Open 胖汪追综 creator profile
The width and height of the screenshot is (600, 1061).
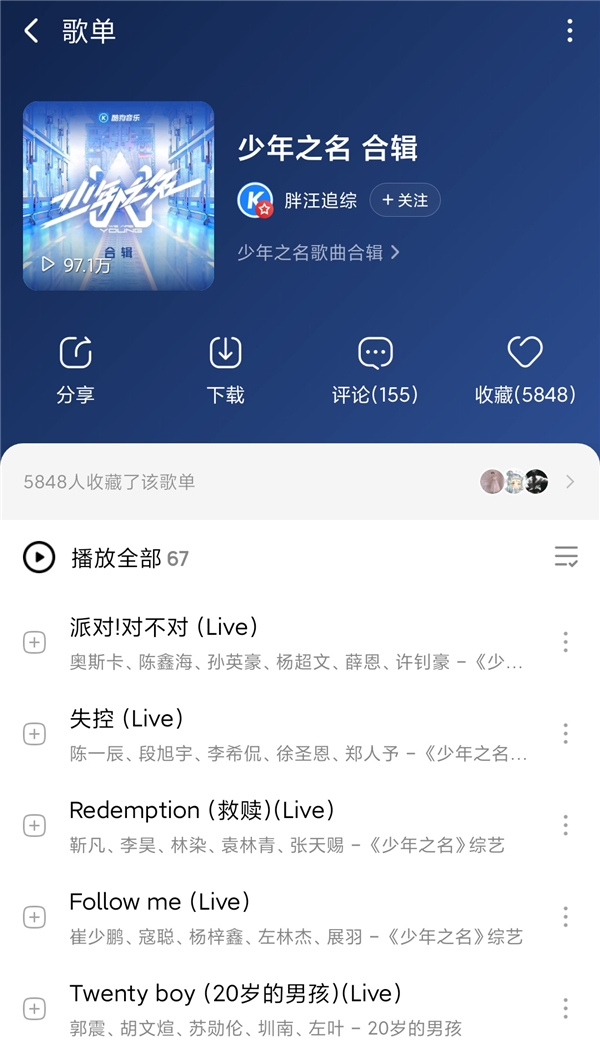tap(320, 201)
